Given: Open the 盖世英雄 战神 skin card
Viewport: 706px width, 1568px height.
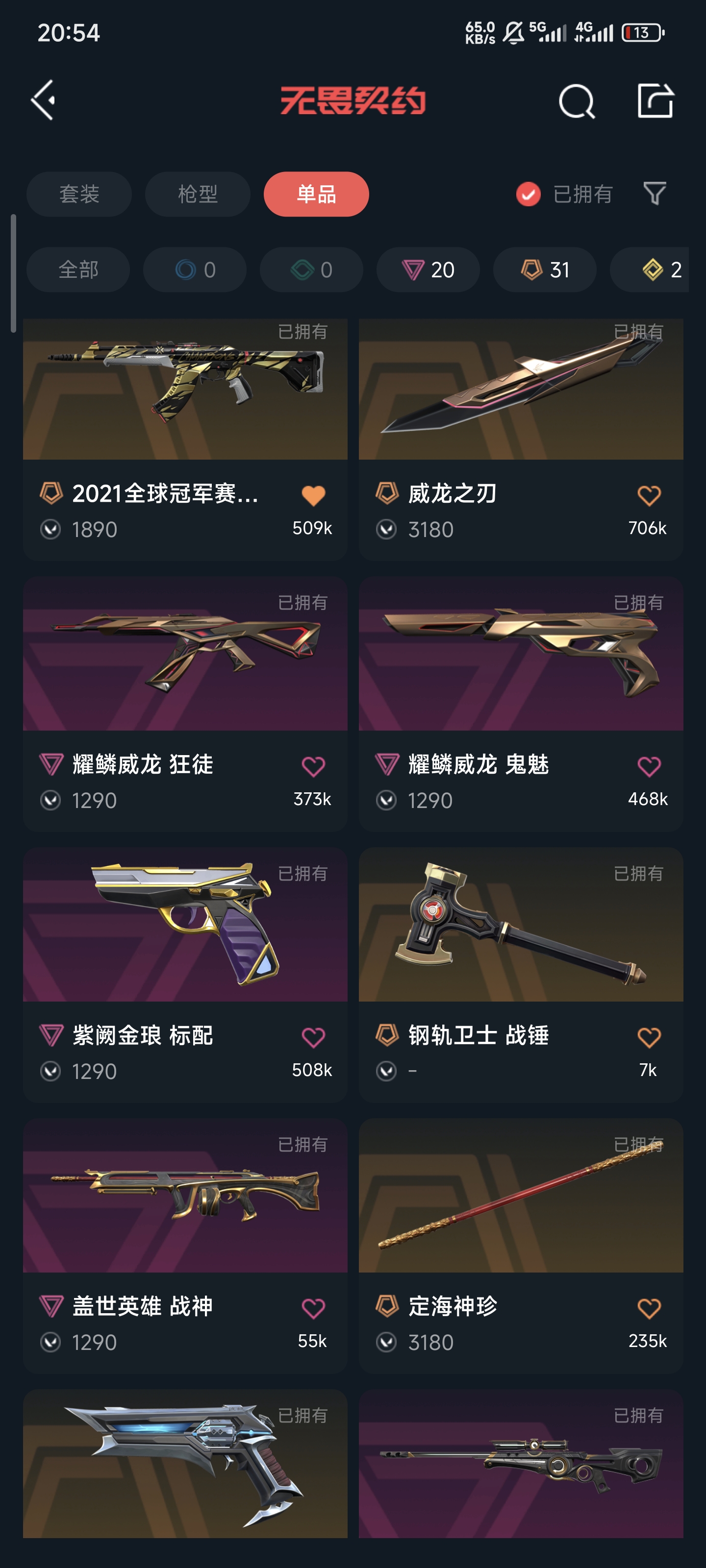Looking at the screenshot, I should coord(185,1246).
